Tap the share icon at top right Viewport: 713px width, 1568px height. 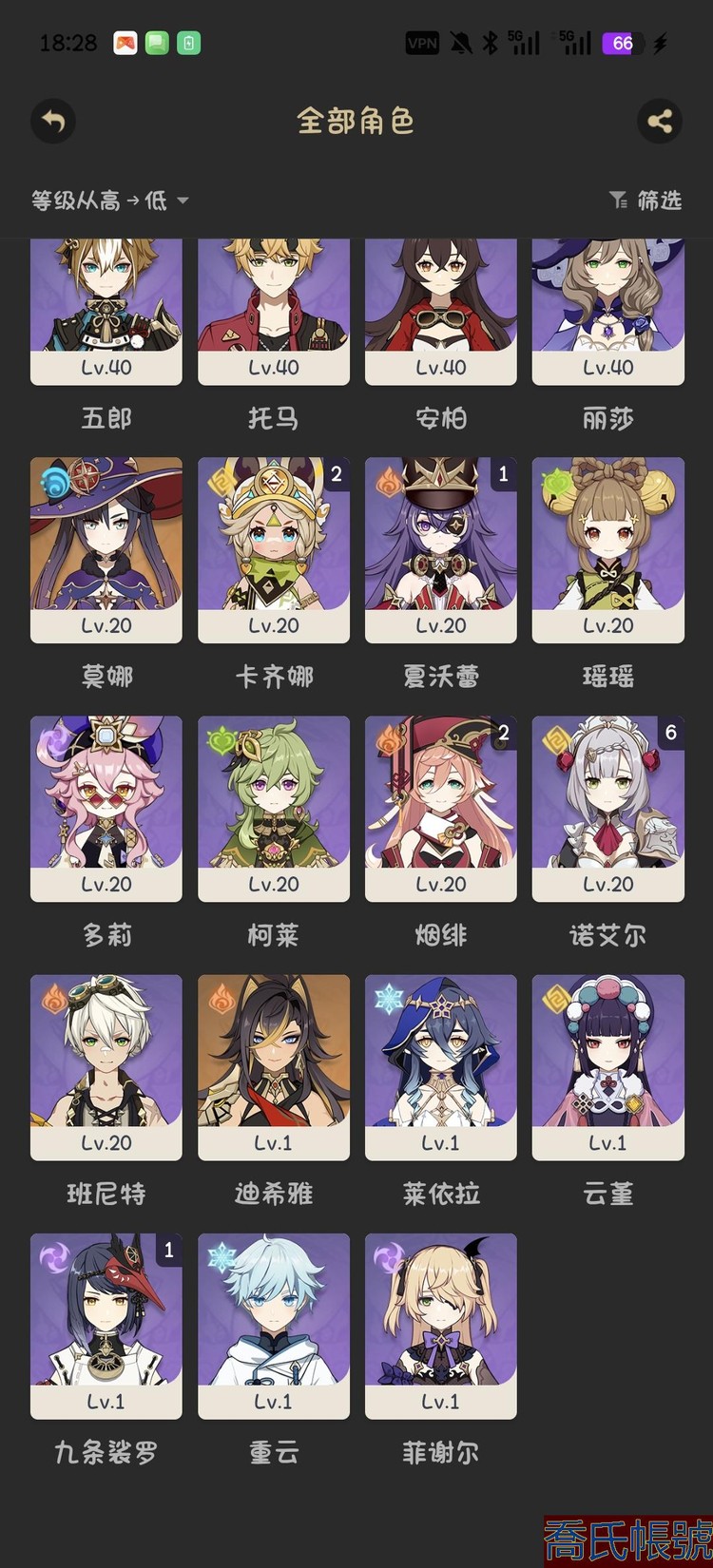click(x=660, y=122)
